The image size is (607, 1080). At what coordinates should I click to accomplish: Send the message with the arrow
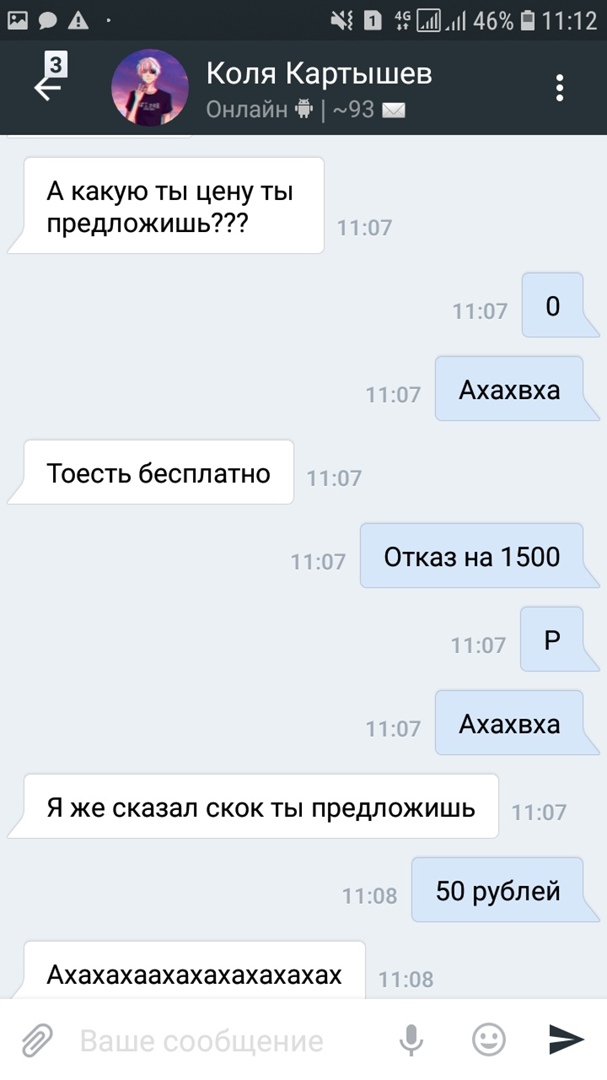point(566,1041)
